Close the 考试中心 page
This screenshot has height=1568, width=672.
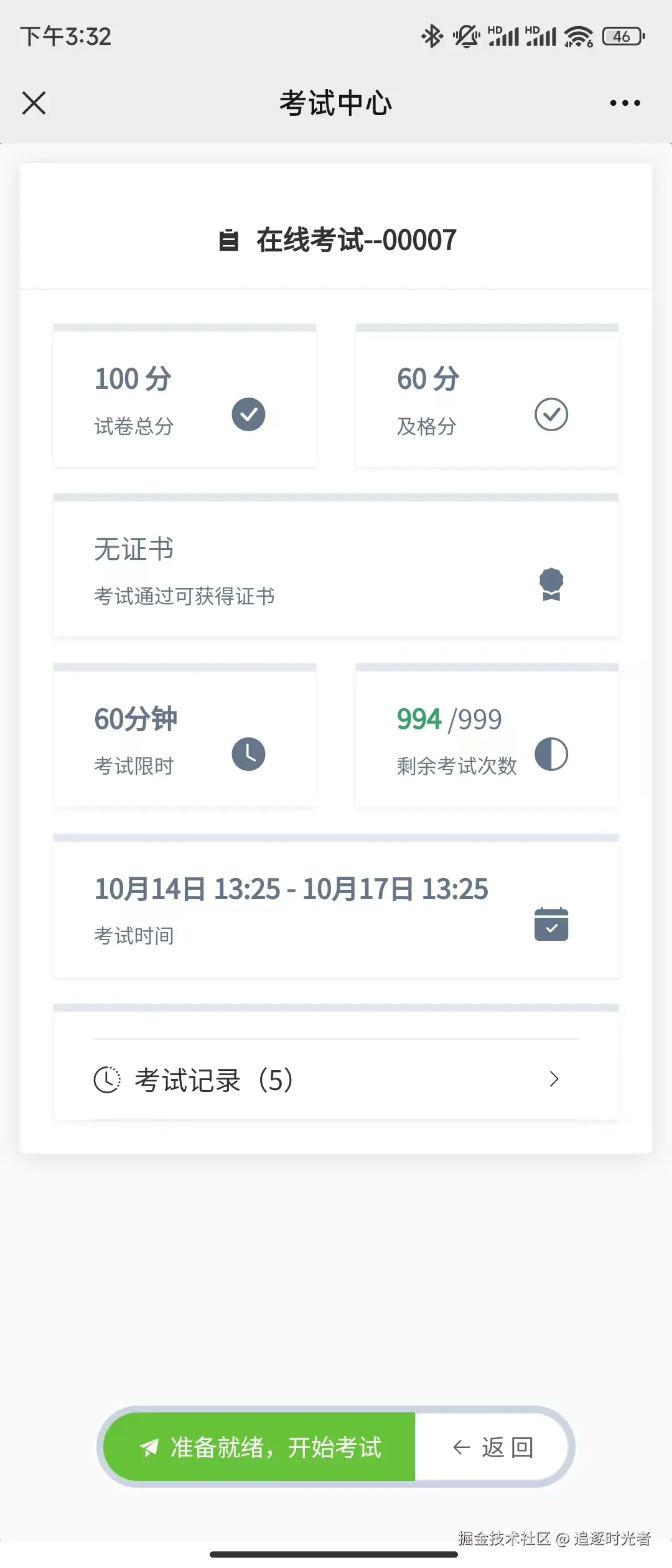34,103
